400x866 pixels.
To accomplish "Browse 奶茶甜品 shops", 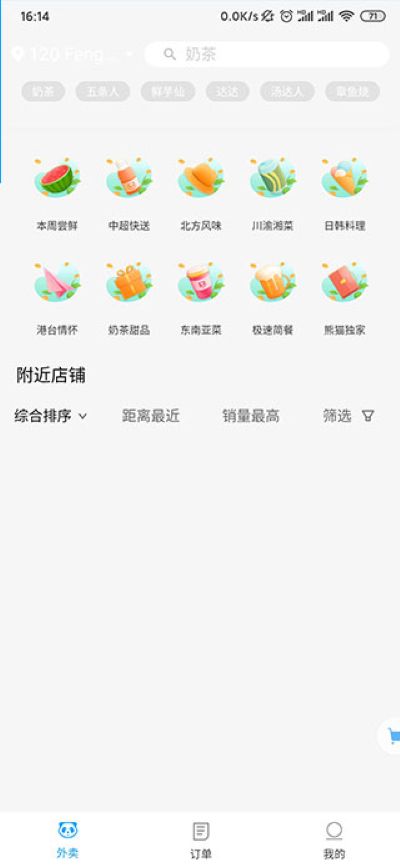I will (129, 298).
